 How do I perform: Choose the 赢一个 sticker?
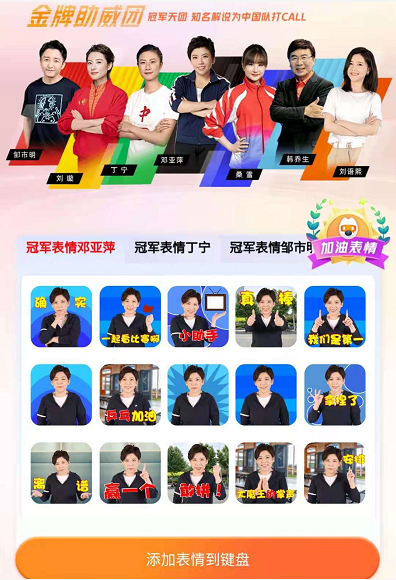[x=130, y=473]
